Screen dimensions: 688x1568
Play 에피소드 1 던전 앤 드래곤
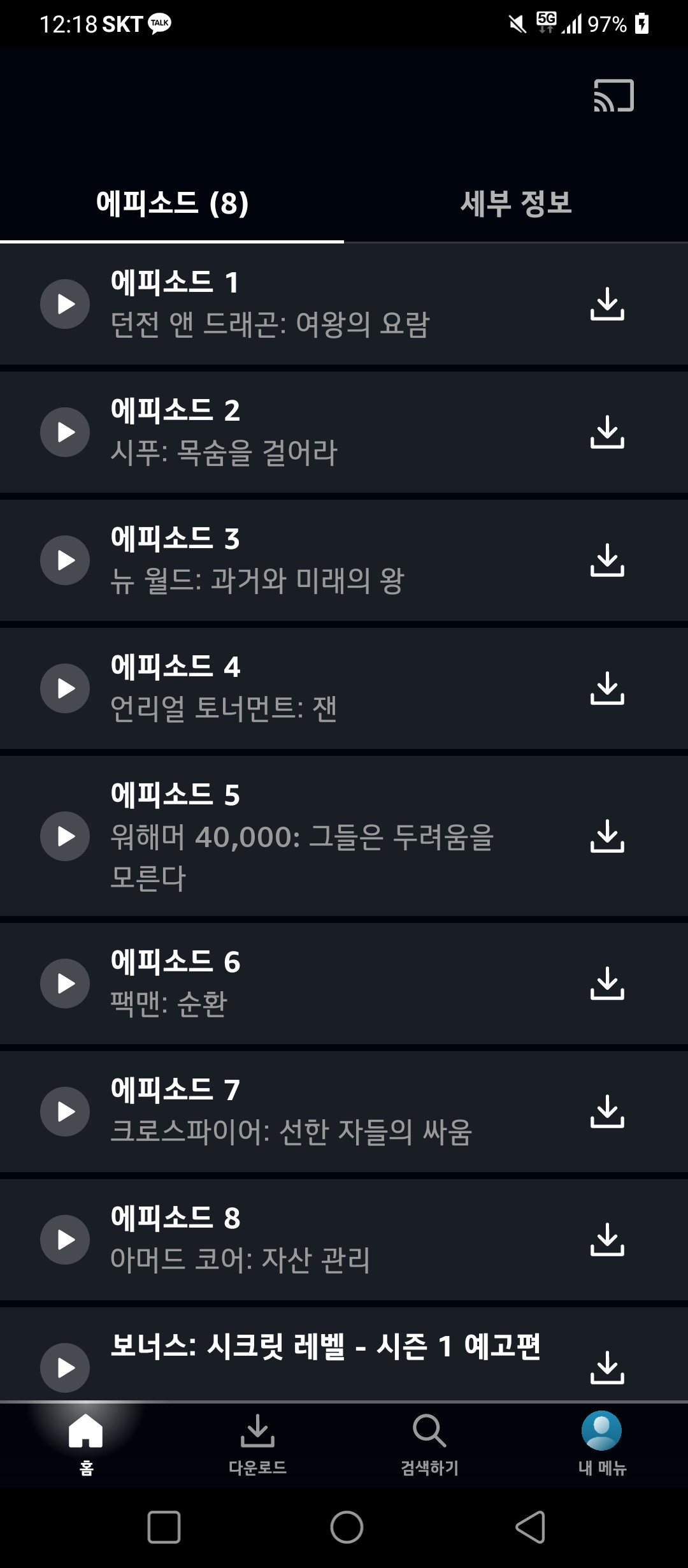[65, 304]
